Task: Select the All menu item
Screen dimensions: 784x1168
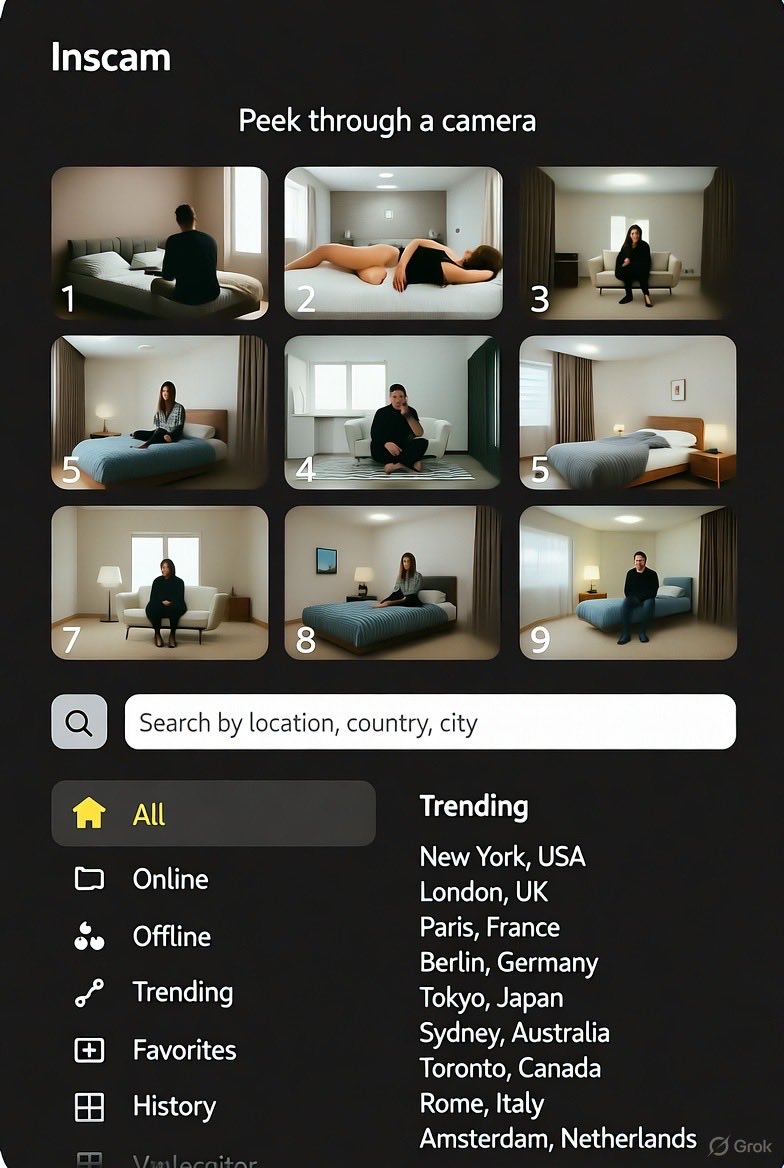Action: point(213,814)
